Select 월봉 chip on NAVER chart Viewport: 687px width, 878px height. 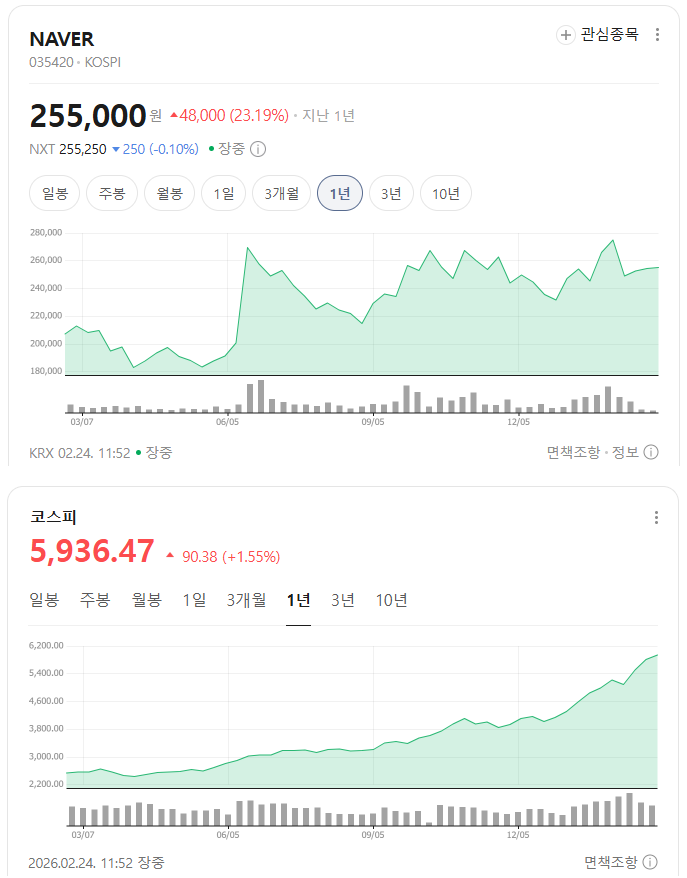coord(169,193)
